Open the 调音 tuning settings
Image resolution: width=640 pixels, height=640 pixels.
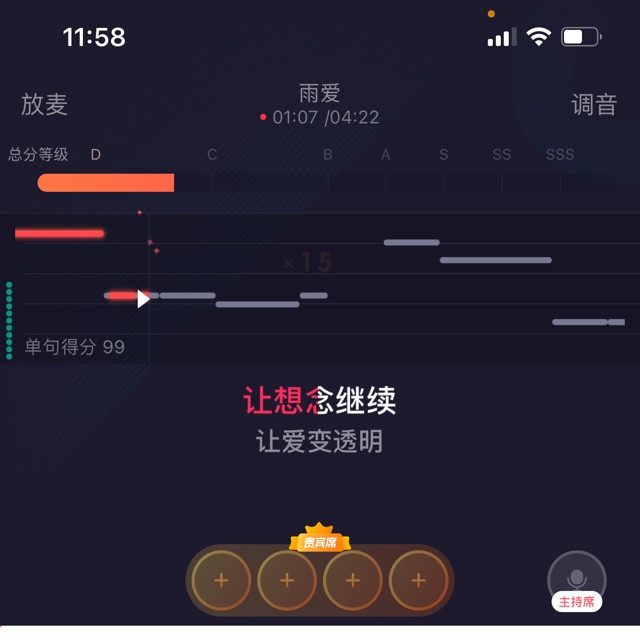tap(594, 104)
